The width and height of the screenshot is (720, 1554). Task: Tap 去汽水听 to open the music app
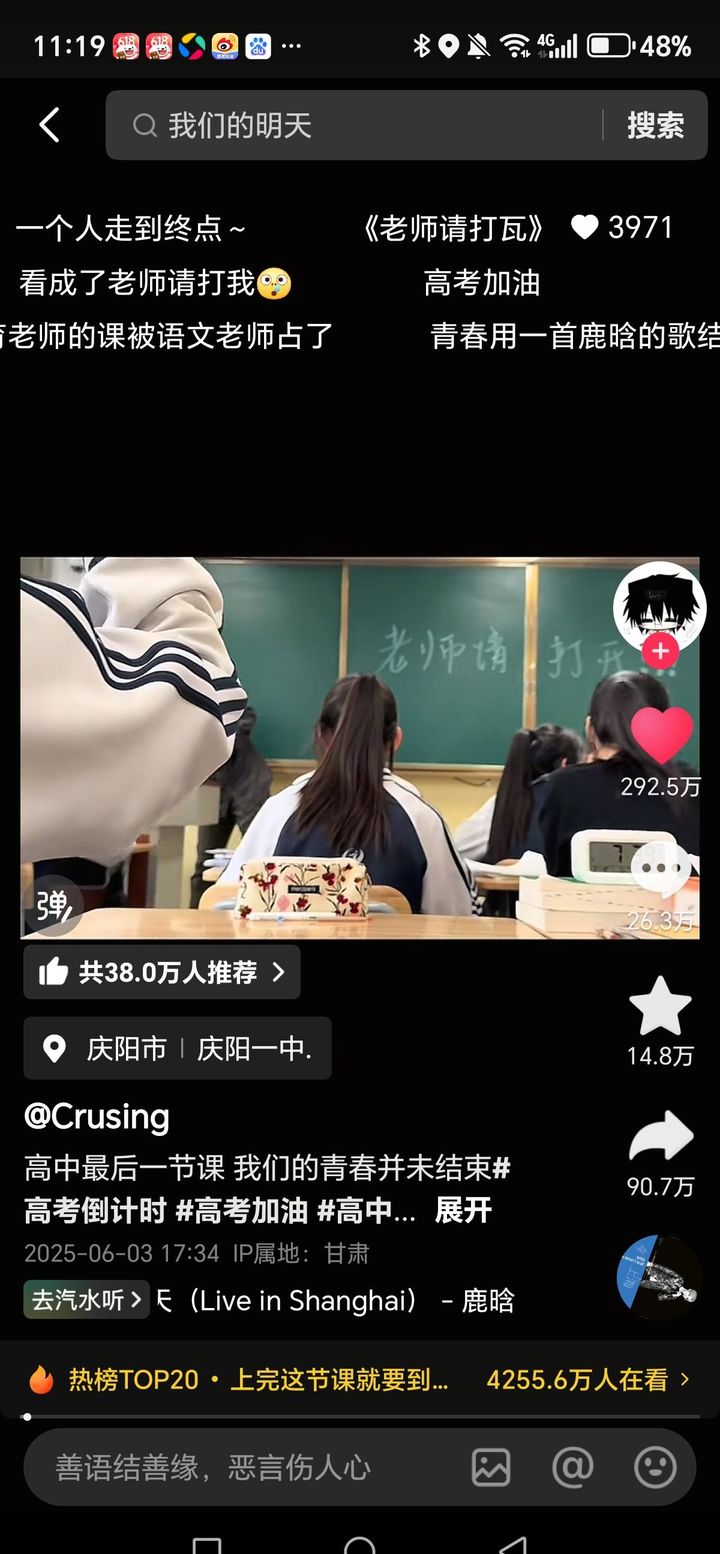coord(87,1299)
